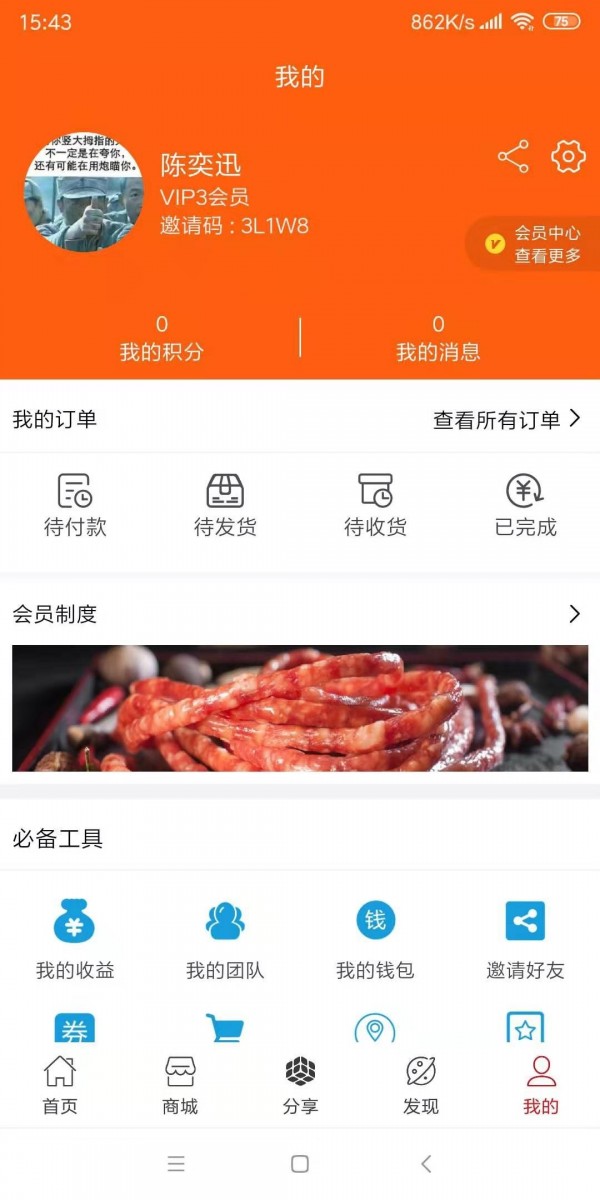Expand the 会员制度 section
600x1200 pixels.
pos(574,614)
